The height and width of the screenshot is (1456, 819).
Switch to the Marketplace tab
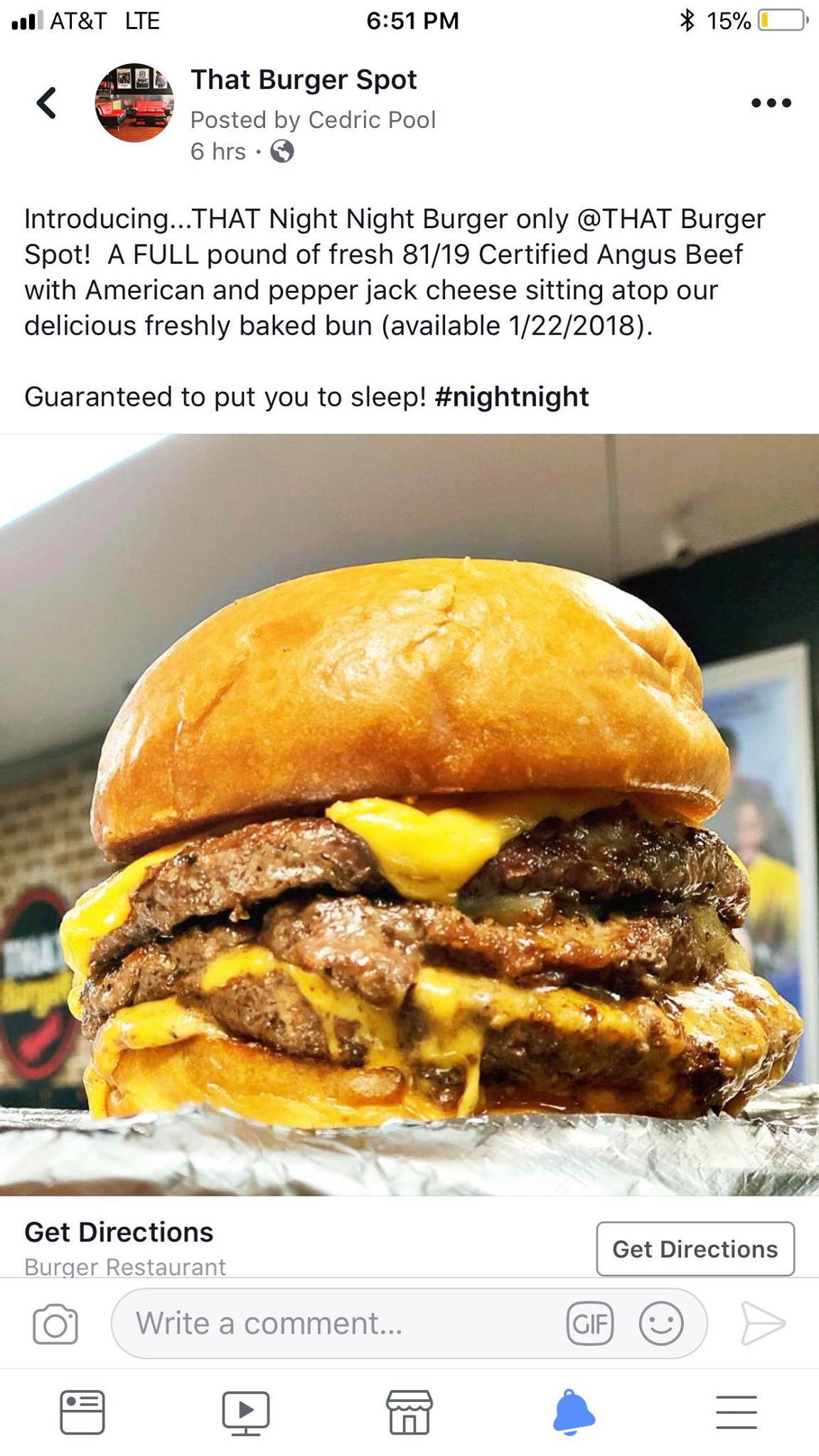(x=409, y=1412)
